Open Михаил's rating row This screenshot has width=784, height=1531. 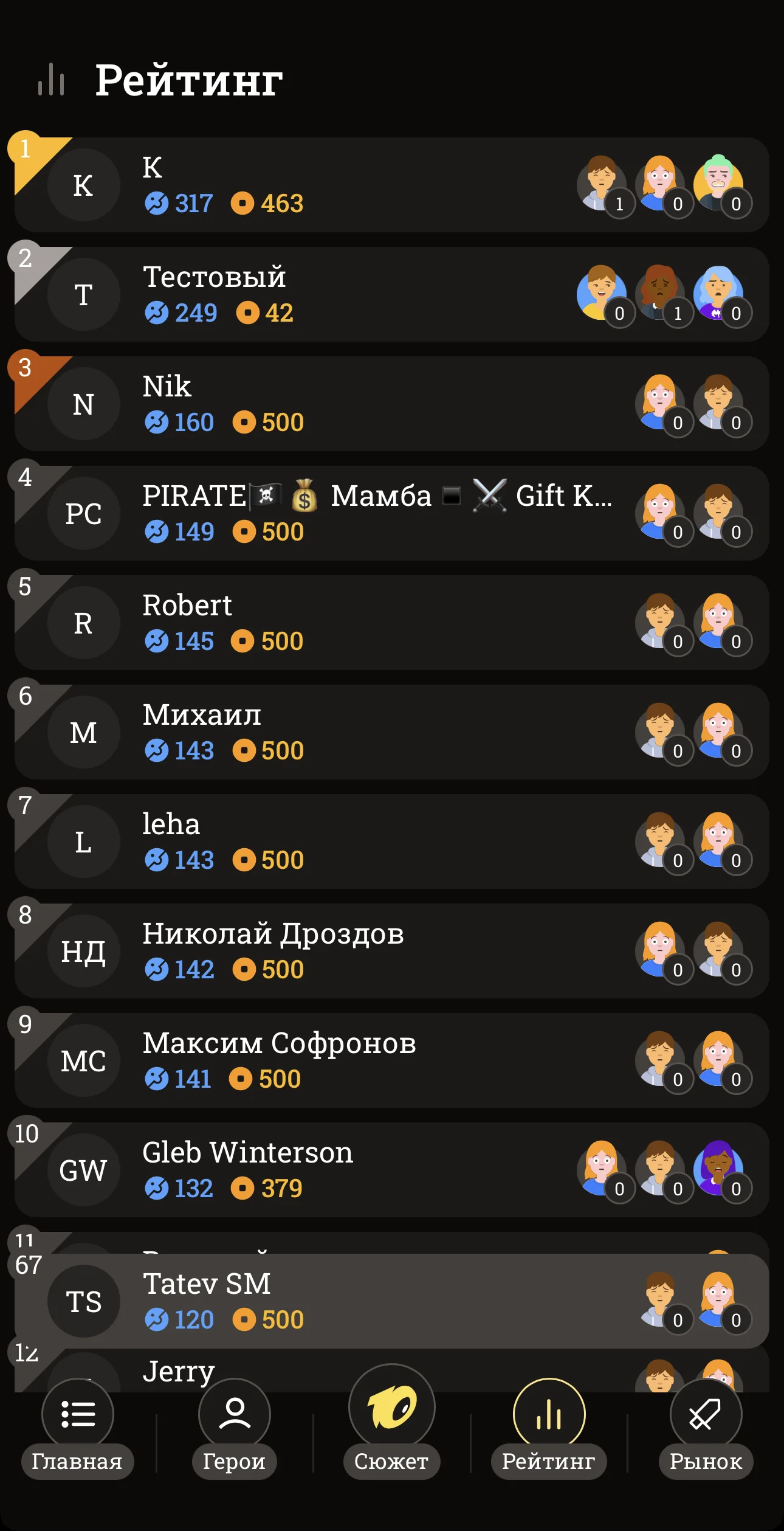click(392, 732)
